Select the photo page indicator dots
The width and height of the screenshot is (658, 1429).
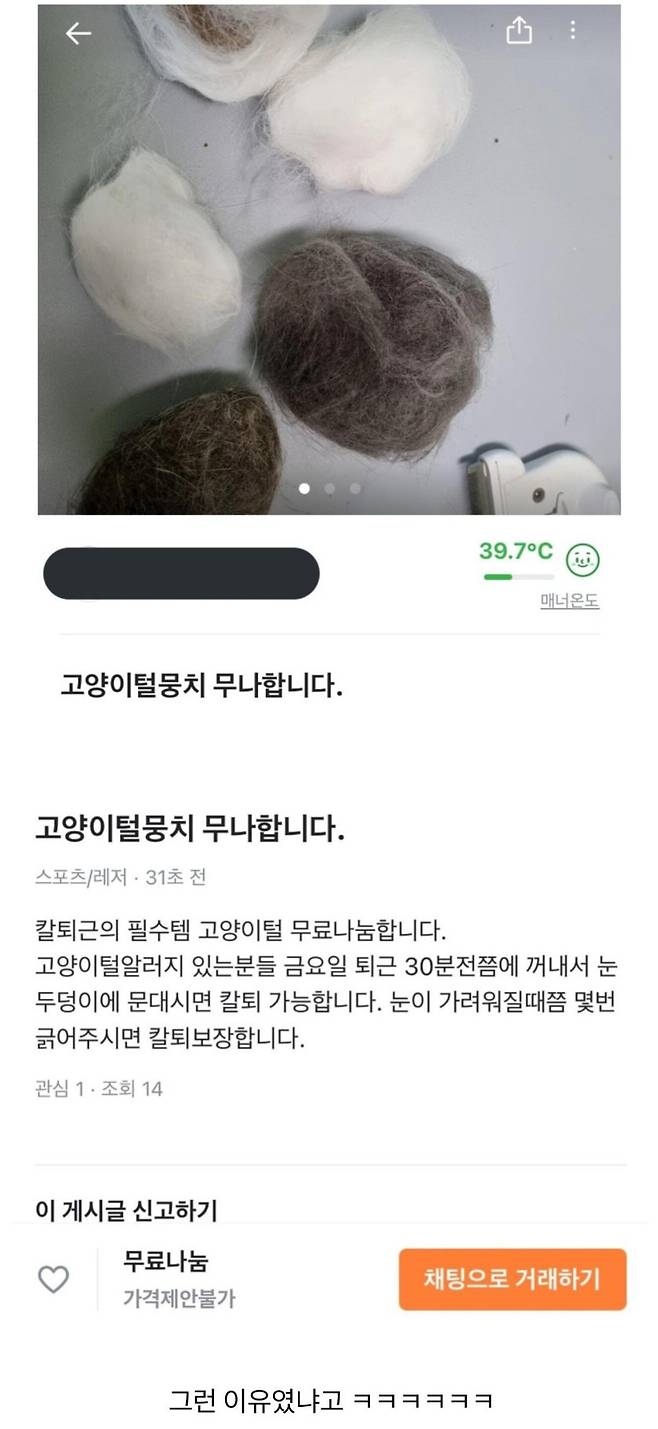coord(329,489)
